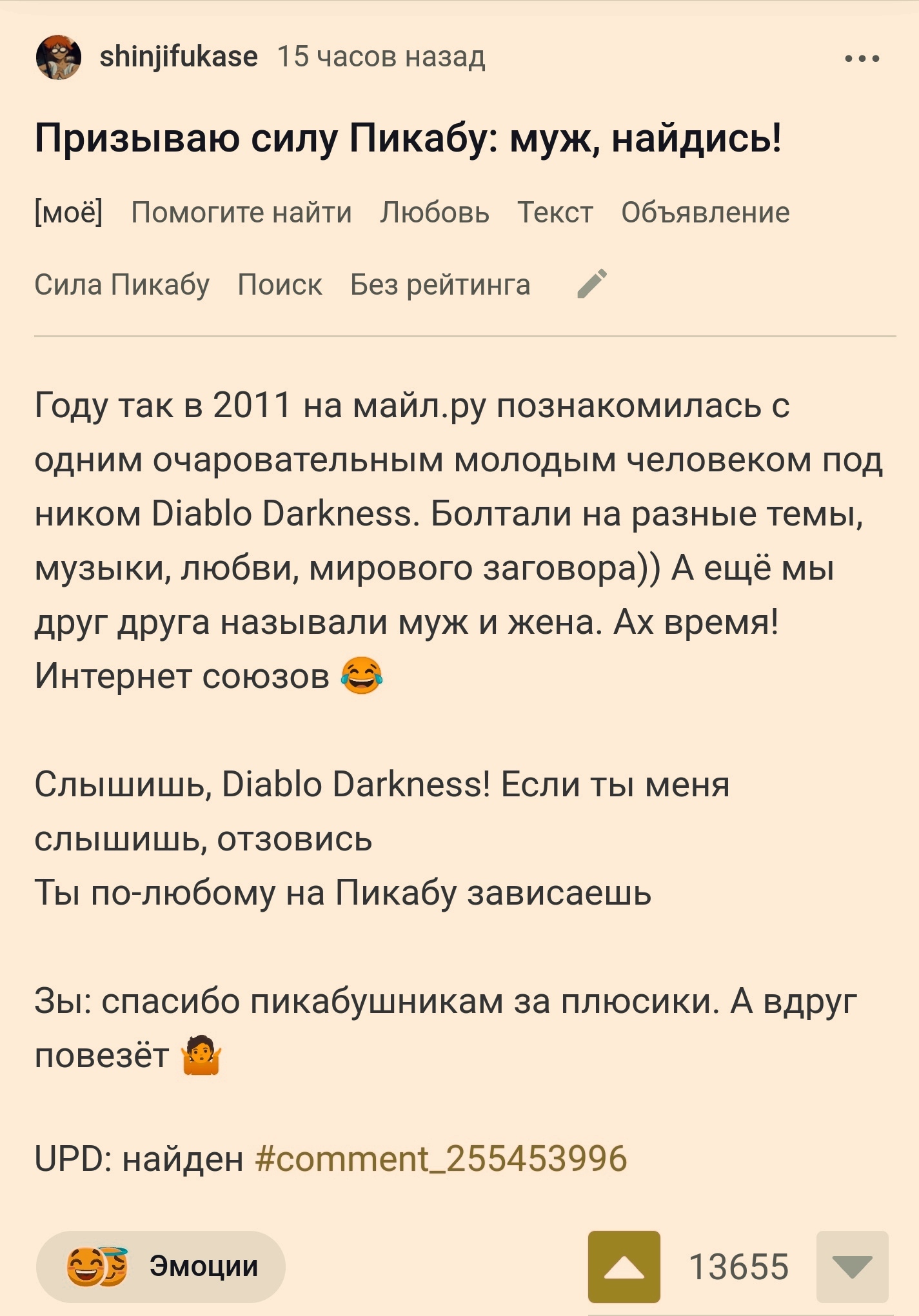Viewport: 919px width, 1316px height.
Task: Follow the #comment_255453996 link
Action: (x=441, y=1159)
